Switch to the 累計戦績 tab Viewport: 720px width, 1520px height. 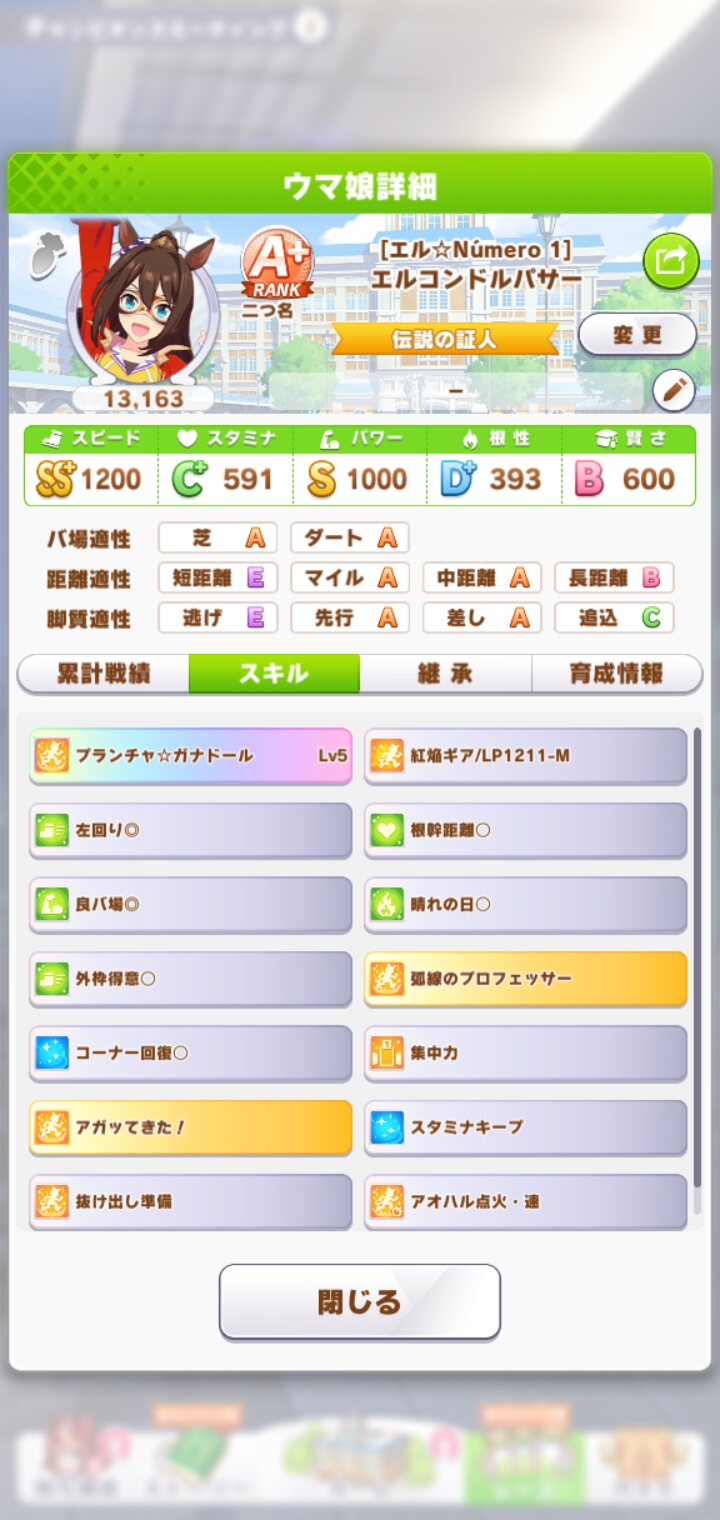point(104,674)
